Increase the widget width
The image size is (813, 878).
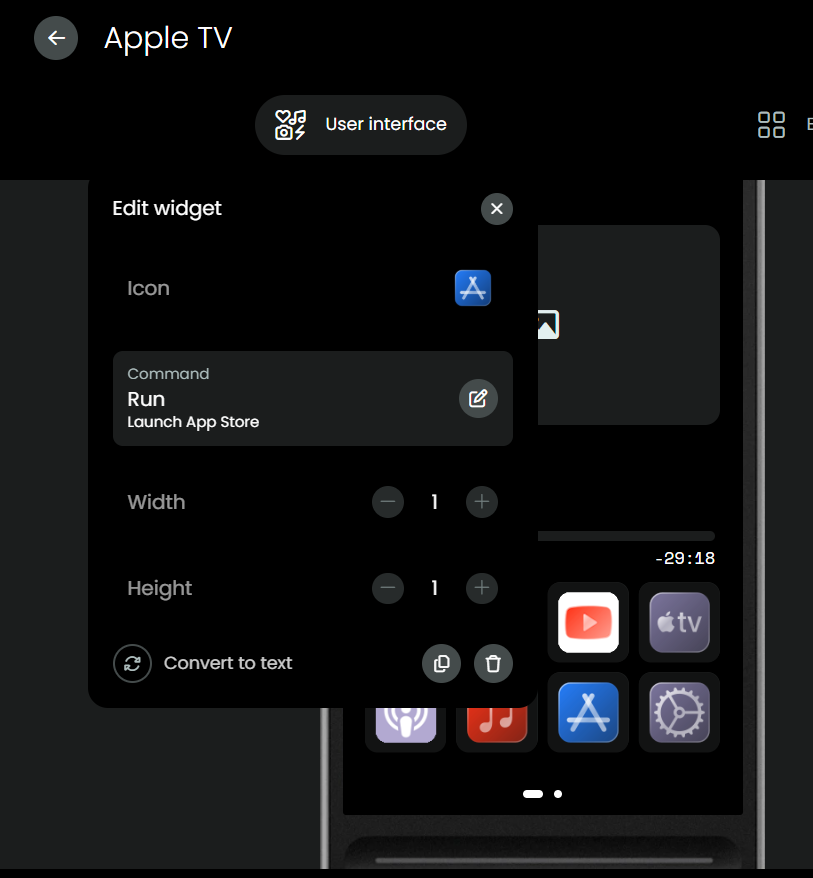point(482,502)
